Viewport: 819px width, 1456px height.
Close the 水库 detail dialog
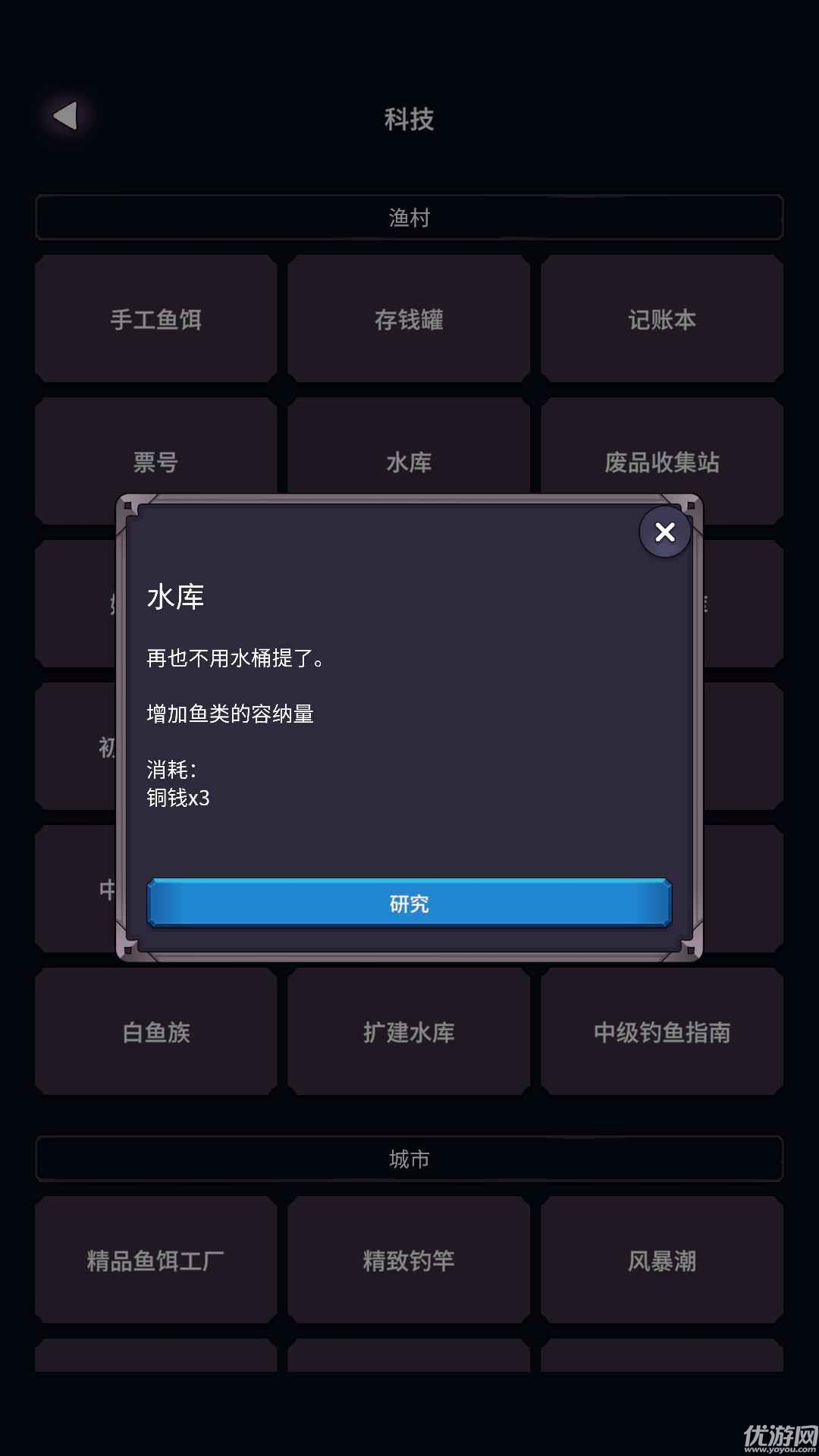pos(664,533)
